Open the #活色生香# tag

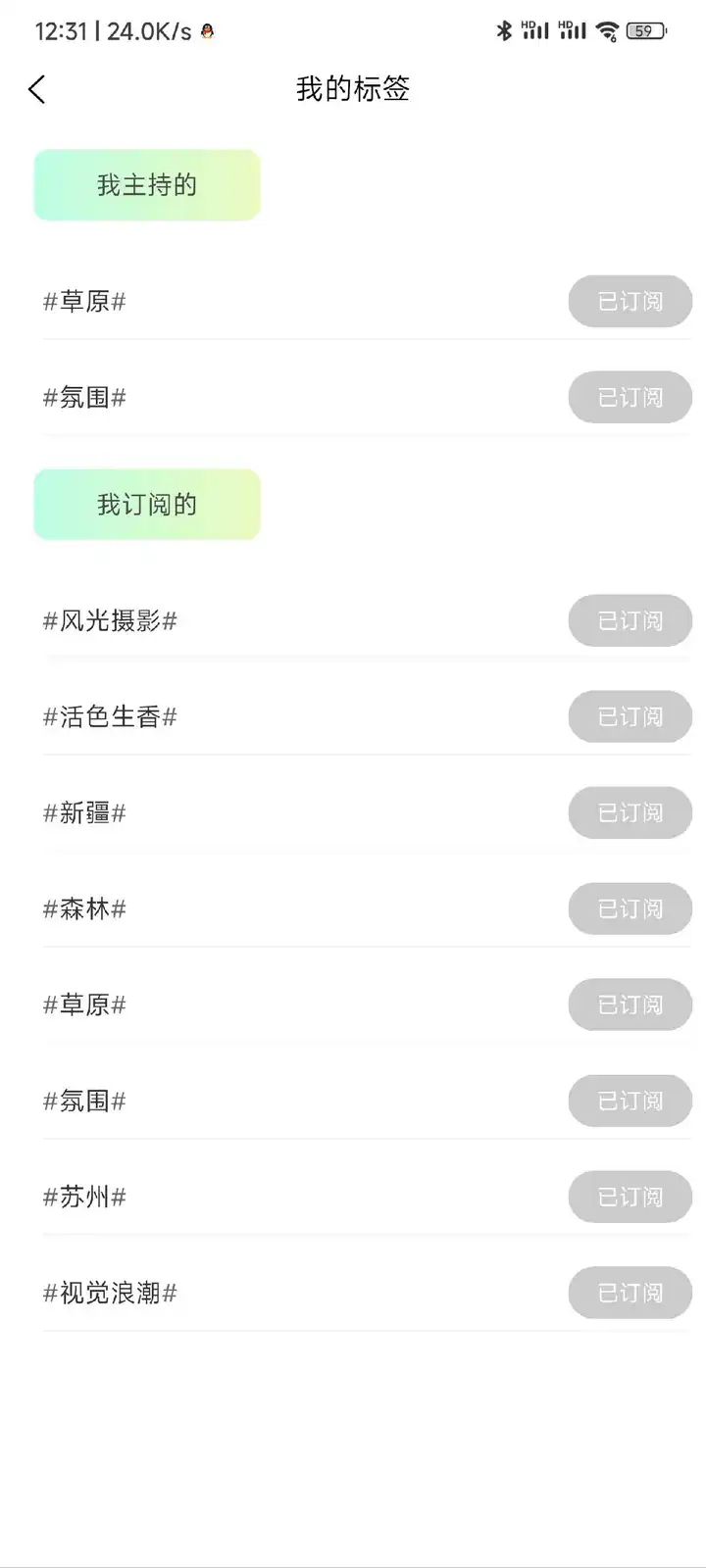point(110,716)
